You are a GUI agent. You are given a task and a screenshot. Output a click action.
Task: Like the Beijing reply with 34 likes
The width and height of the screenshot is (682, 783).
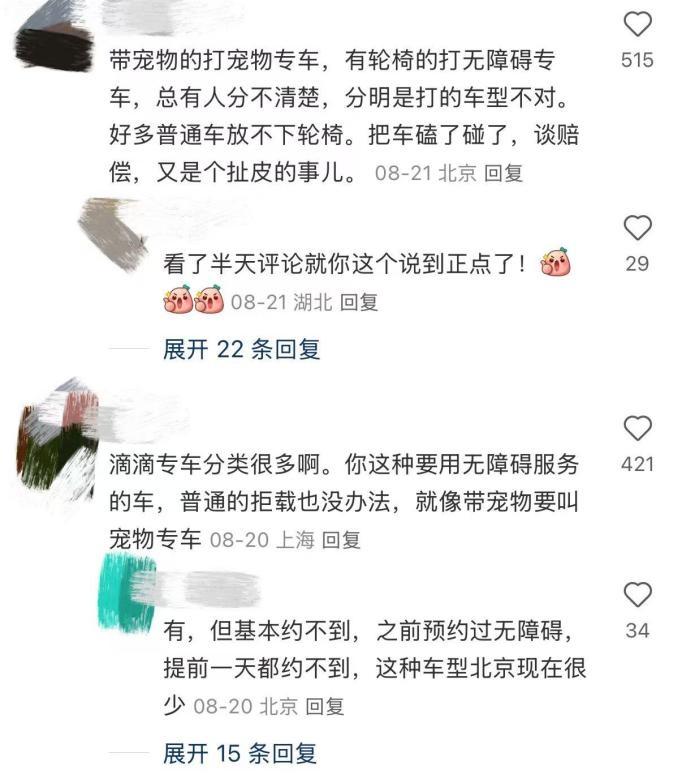[x=637, y=595]
